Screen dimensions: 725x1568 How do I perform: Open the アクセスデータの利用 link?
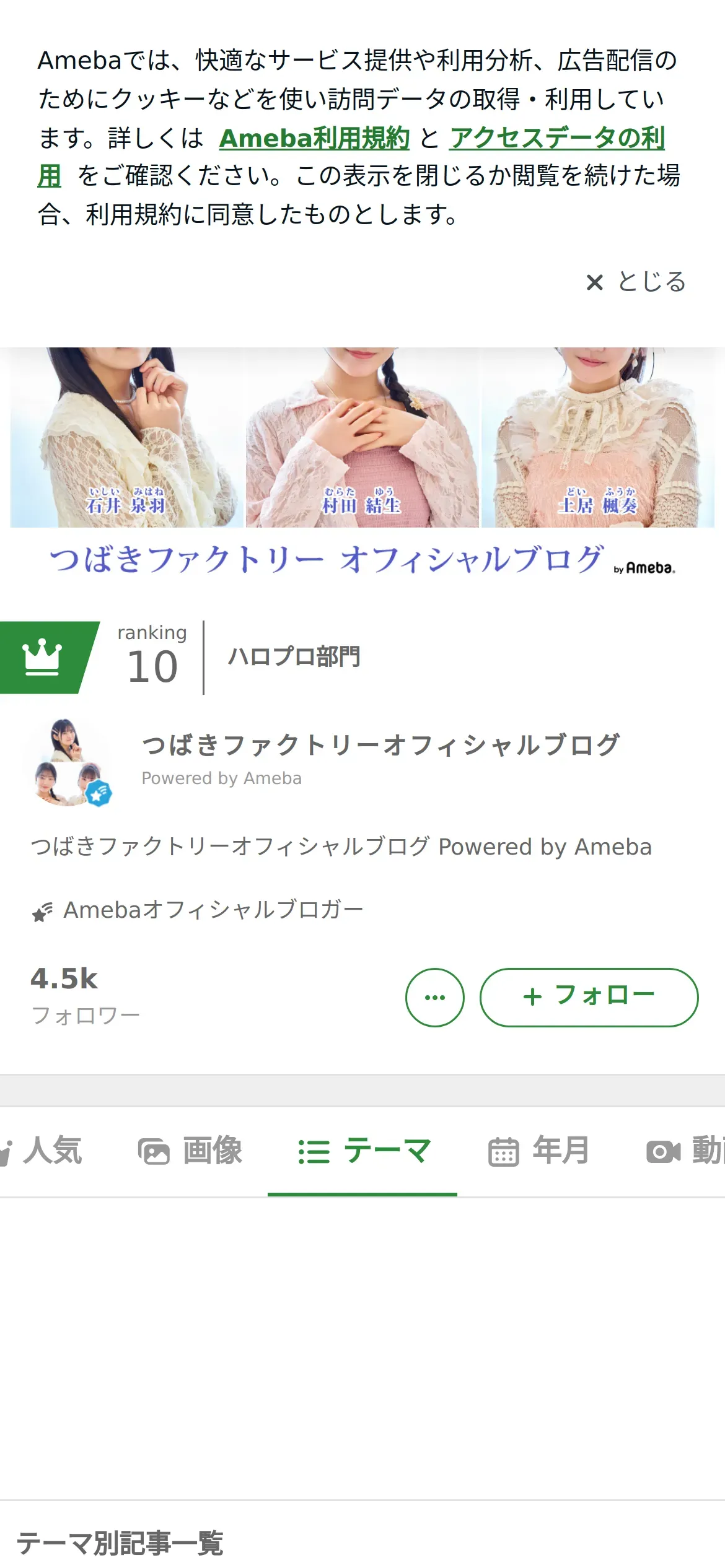pos(556,138)
